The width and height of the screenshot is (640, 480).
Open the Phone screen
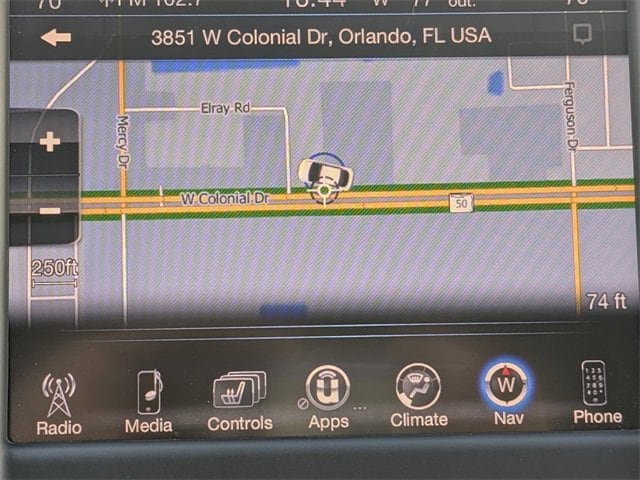[x=597, y=395]
